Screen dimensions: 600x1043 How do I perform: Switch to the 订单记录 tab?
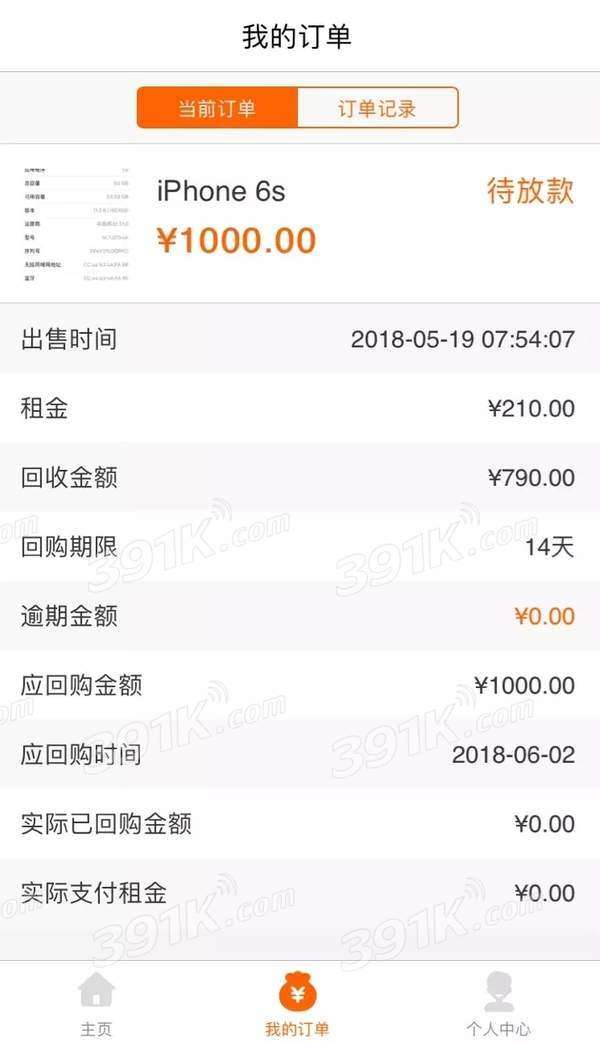(x=377, y=108)
